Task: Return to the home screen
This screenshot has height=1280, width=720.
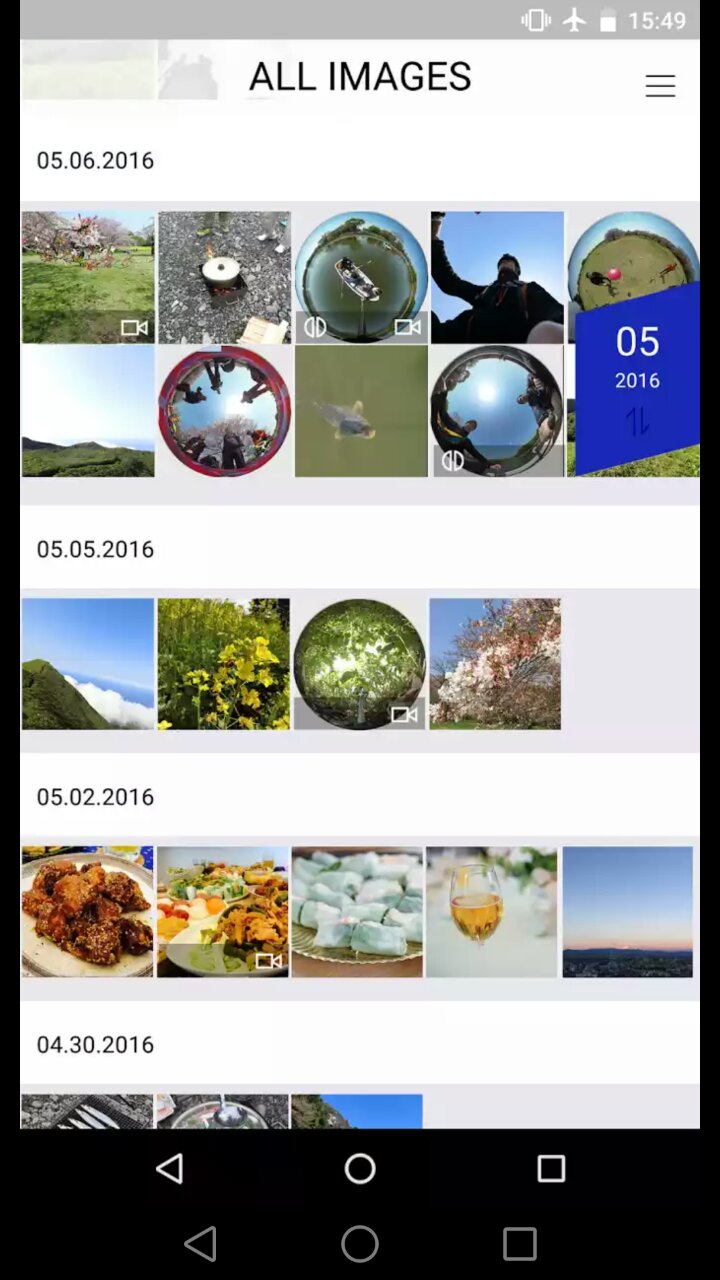Action: 360,1168
